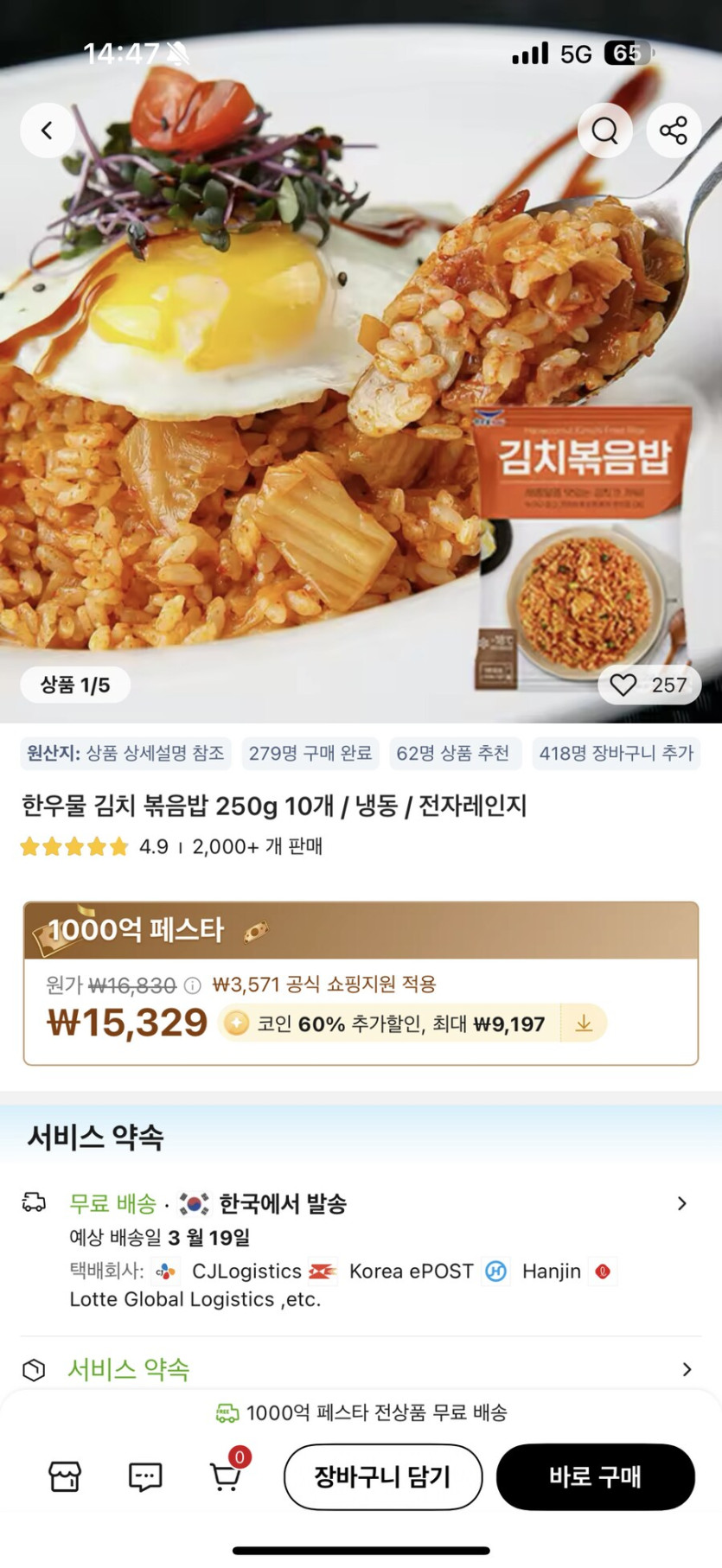
Task: Share this kimchi fried rice product
Action: [x=673, y=131]
